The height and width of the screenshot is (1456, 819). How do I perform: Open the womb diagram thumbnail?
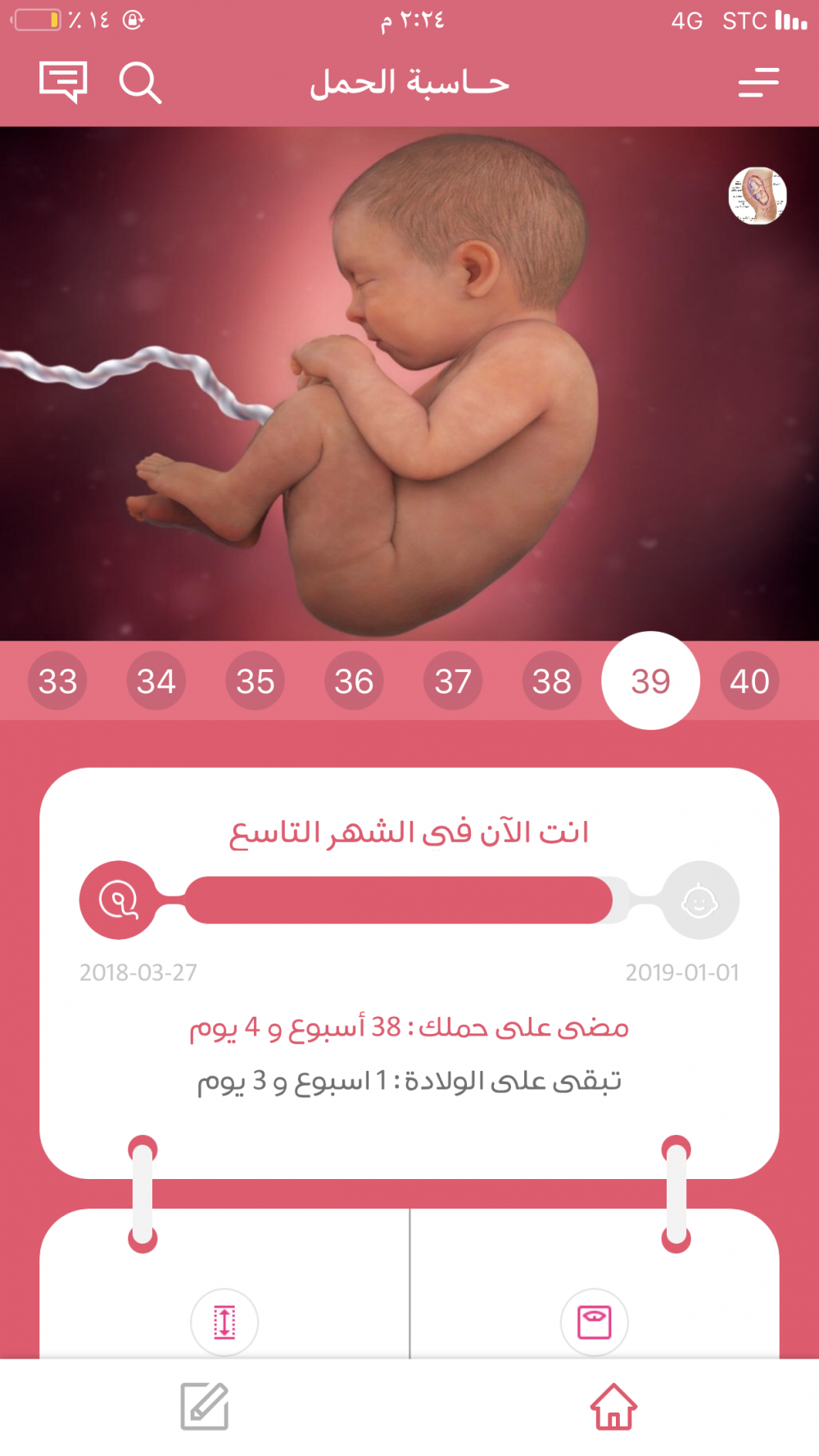point(758,196)
